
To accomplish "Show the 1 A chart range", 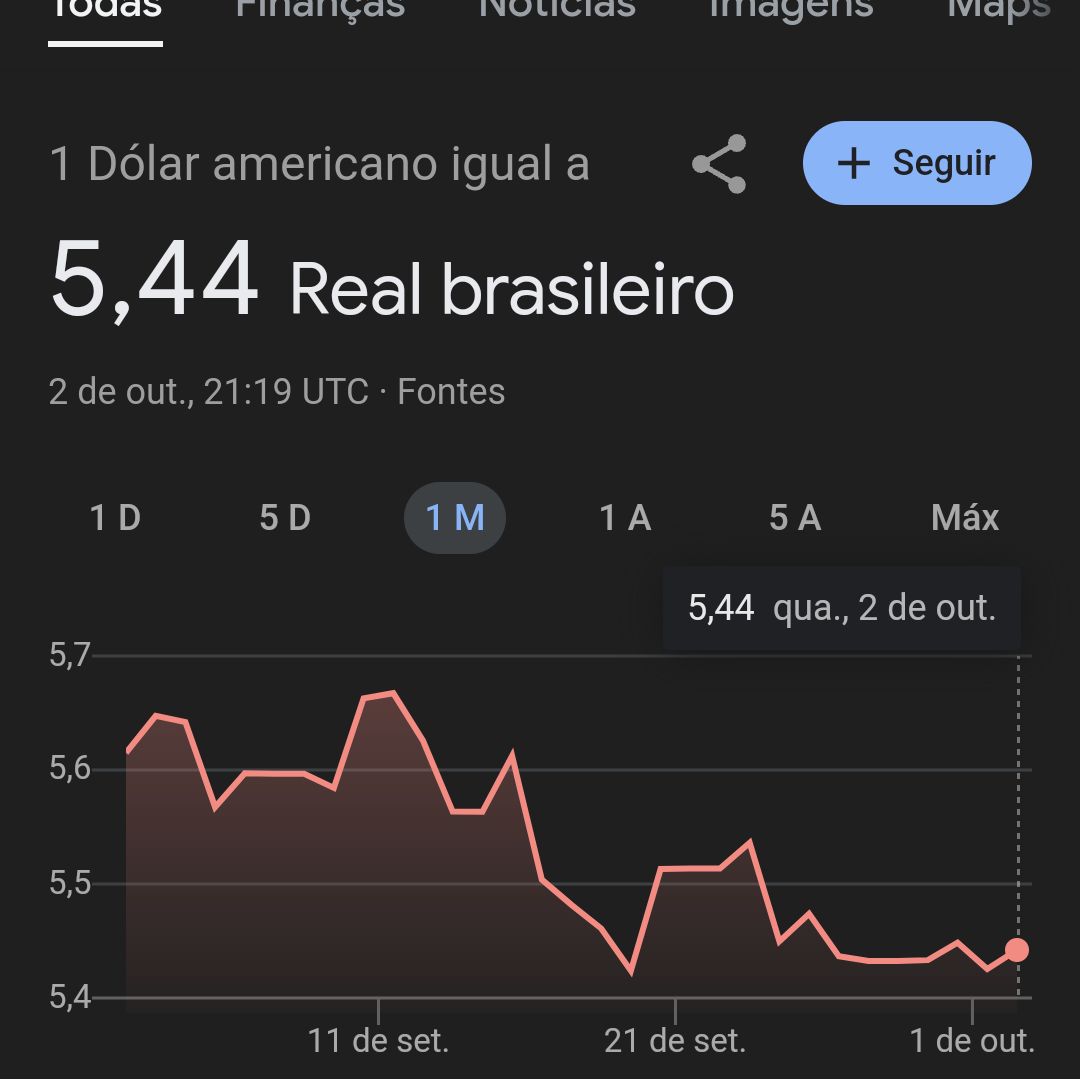I will (x=625, y=518).
